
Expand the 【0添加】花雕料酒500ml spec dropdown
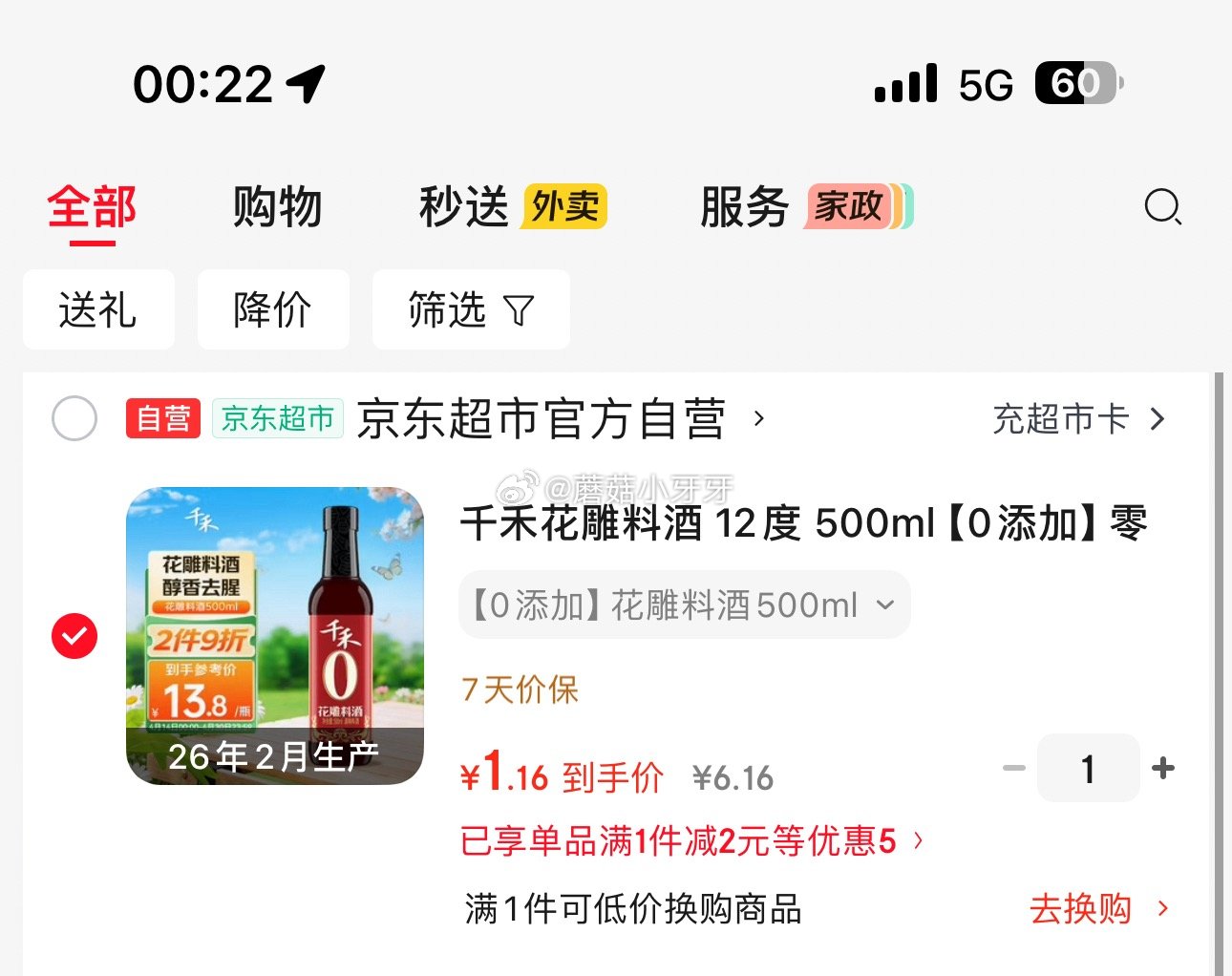pyautogui.click(x=684, y=605)
